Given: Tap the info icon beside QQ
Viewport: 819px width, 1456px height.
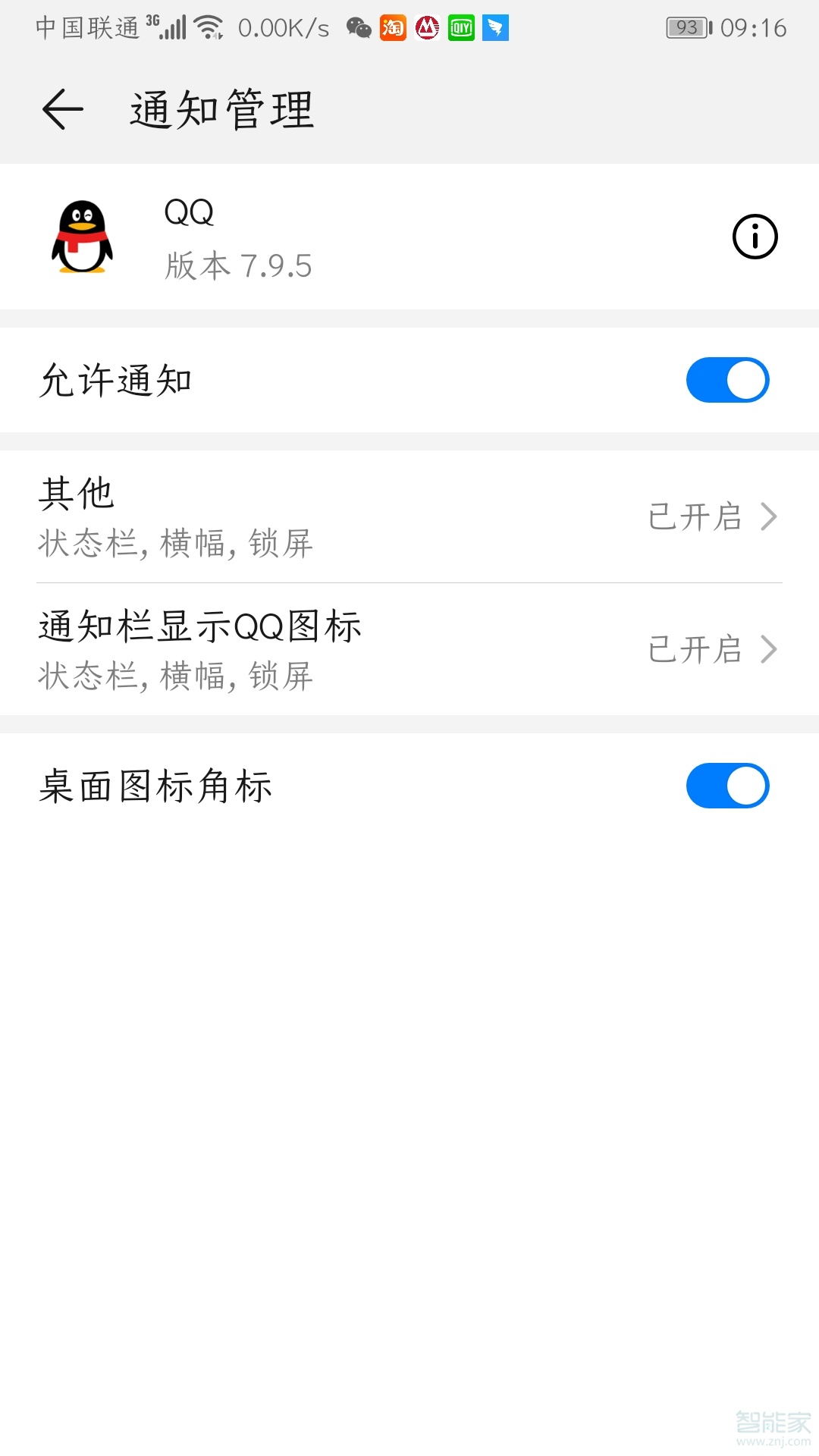Looking at the screenshot, I should pos(754,237).
